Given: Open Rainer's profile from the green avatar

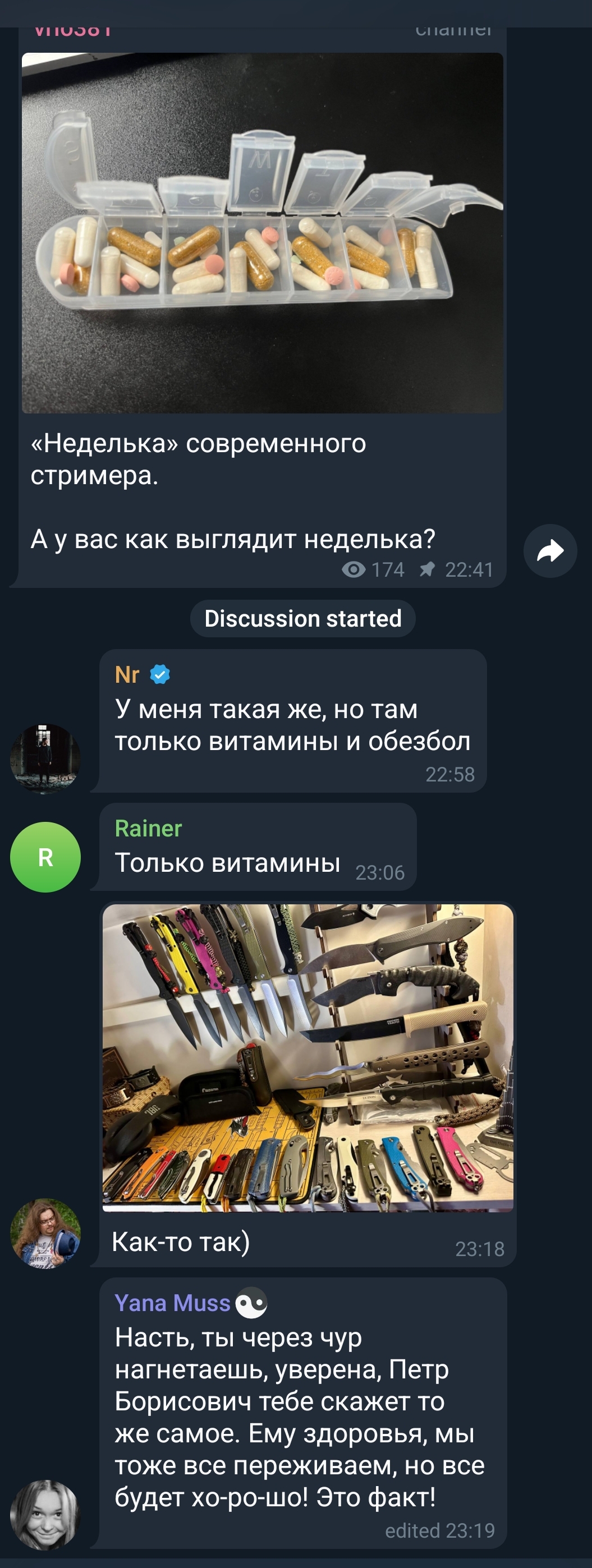Looking at the screenshot, I should 45,857.
